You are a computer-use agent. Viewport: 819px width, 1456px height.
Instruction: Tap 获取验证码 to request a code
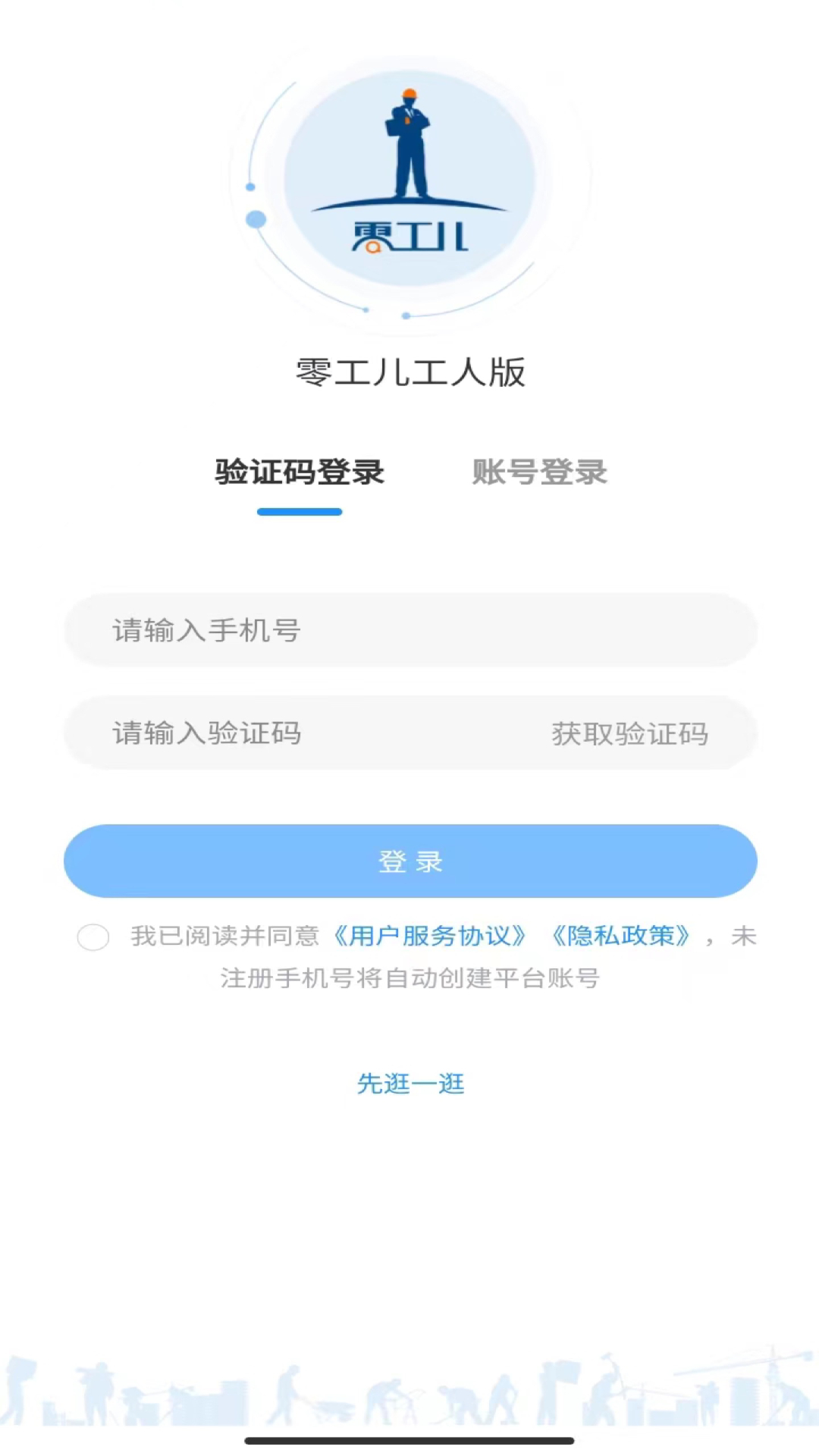click(x=629, y=733)
